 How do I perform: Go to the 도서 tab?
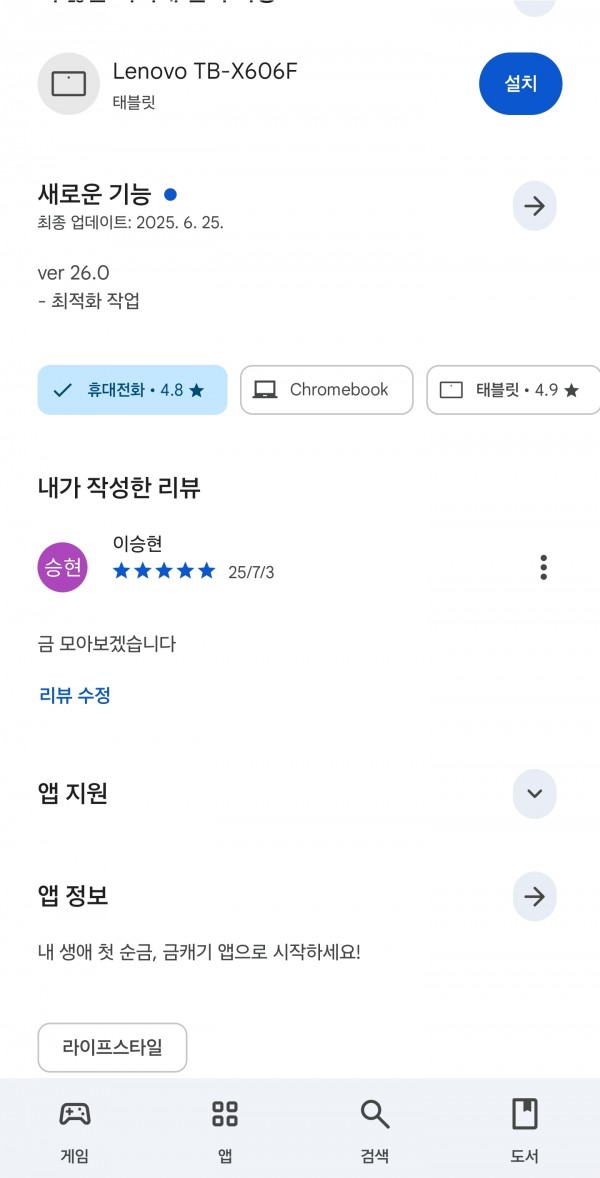(525, 1131)
